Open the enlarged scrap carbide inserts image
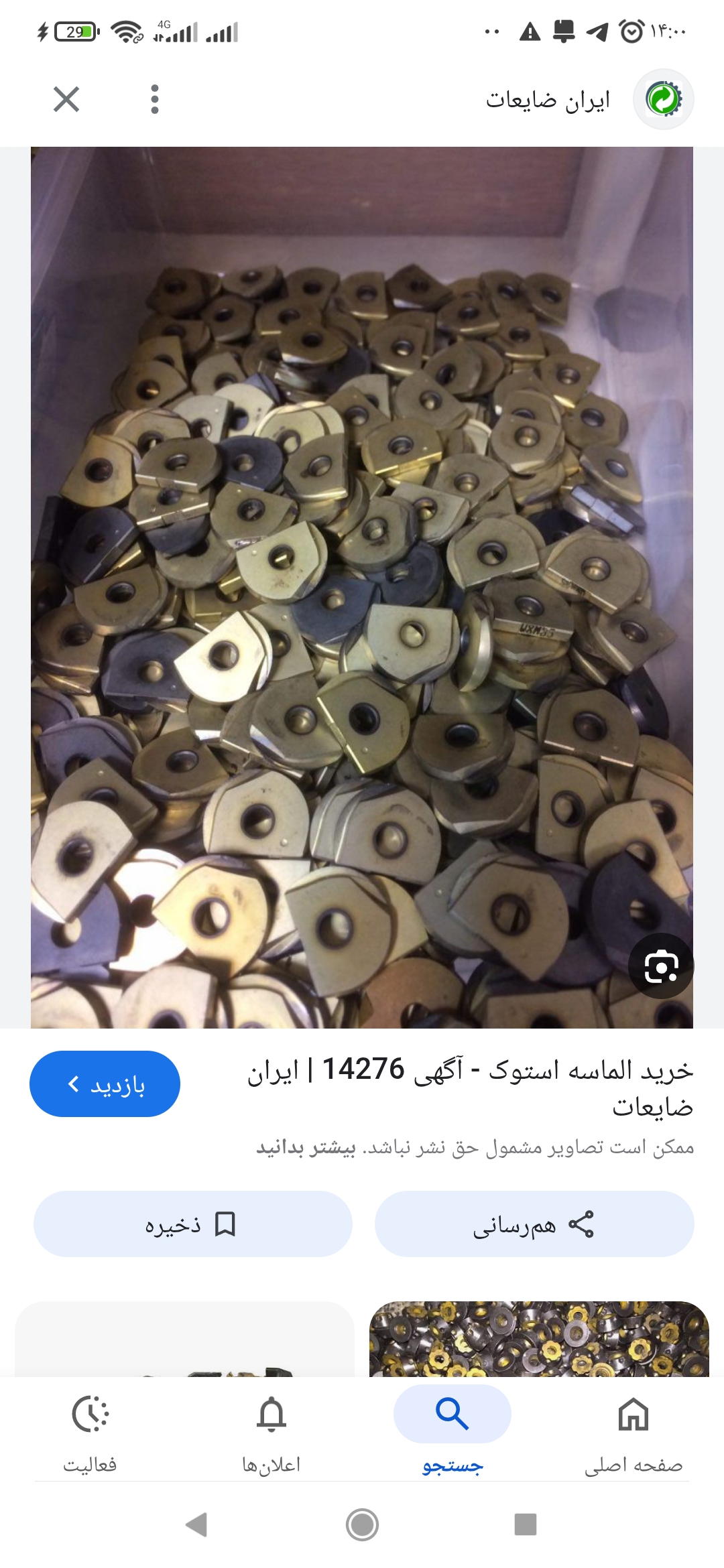The height and width of the screenshot is (1568, 724). (x=362, y=587)
